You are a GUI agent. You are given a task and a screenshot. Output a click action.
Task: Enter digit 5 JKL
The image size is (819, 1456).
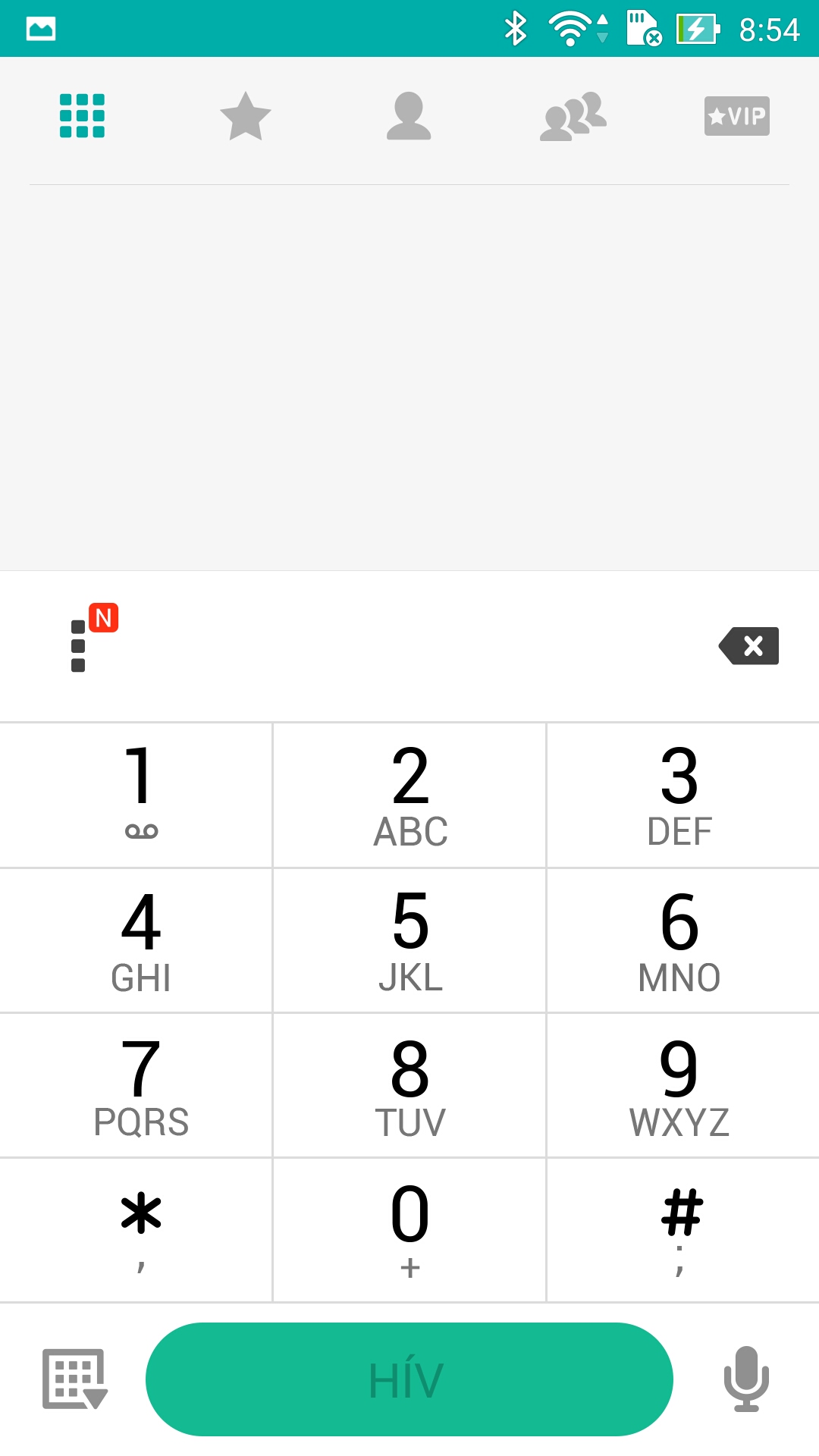[x=409, y=940]
